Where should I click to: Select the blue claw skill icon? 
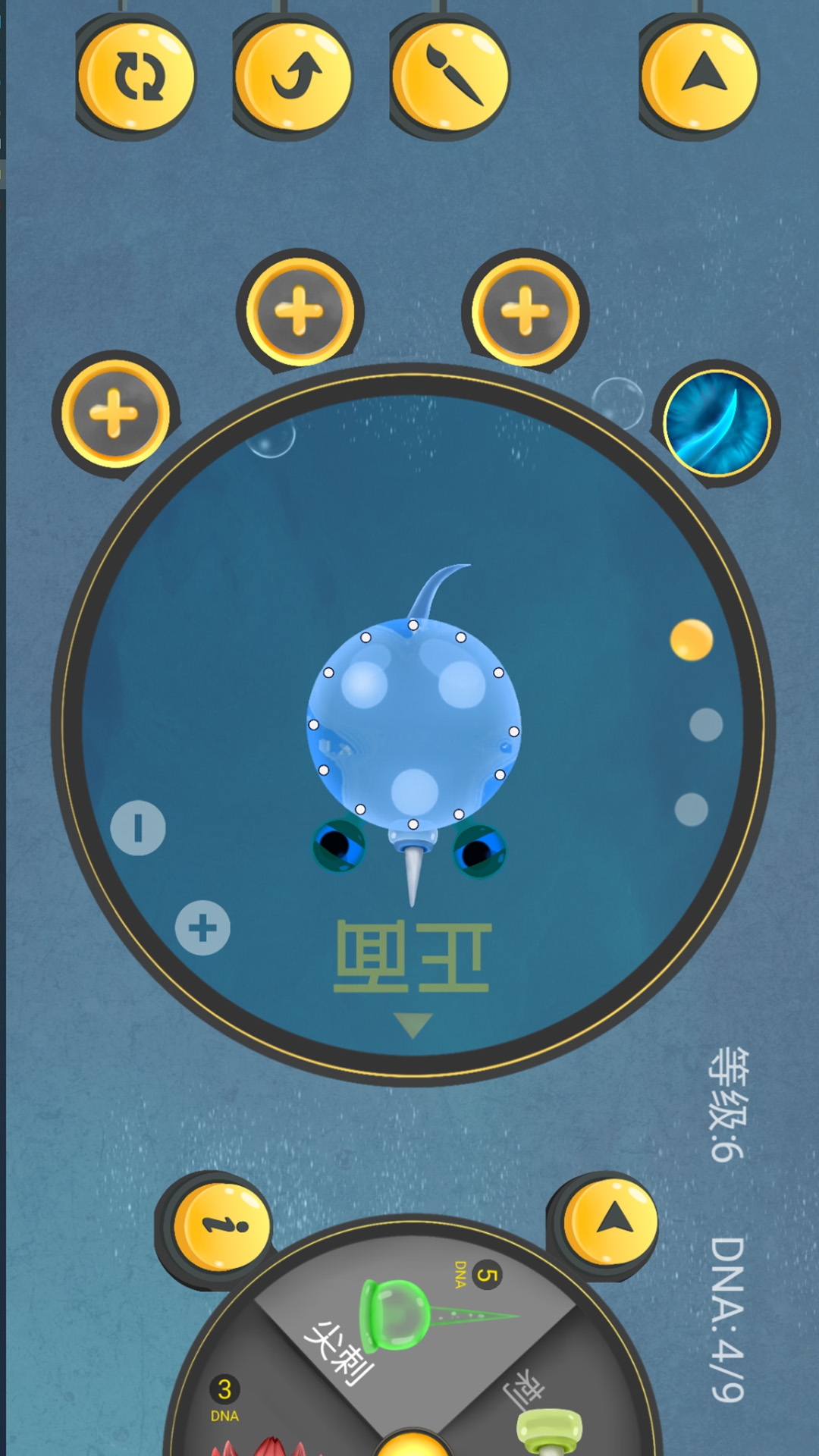tap(716, 423)
